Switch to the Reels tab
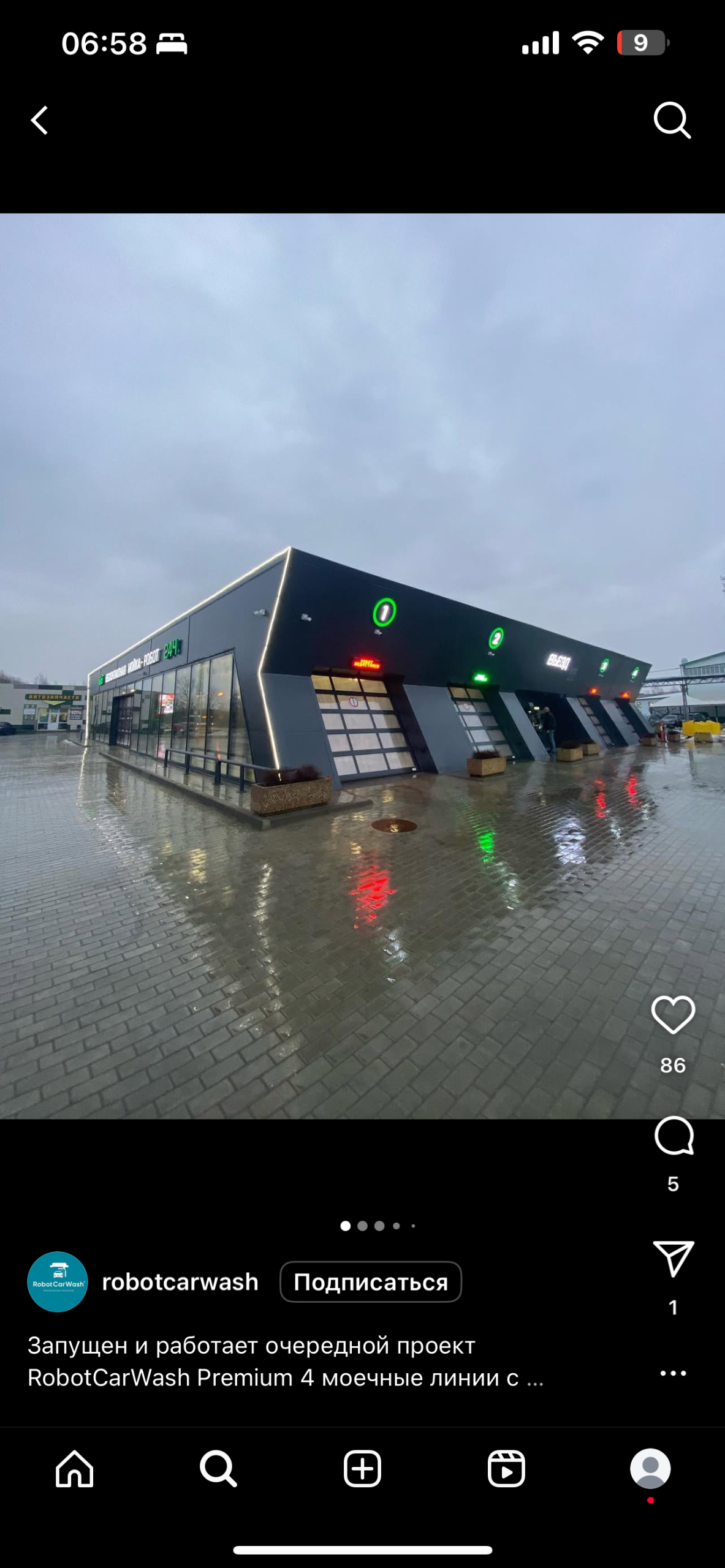The width and height of the screenshot is (725, 1568). [x=506, y=1469]
